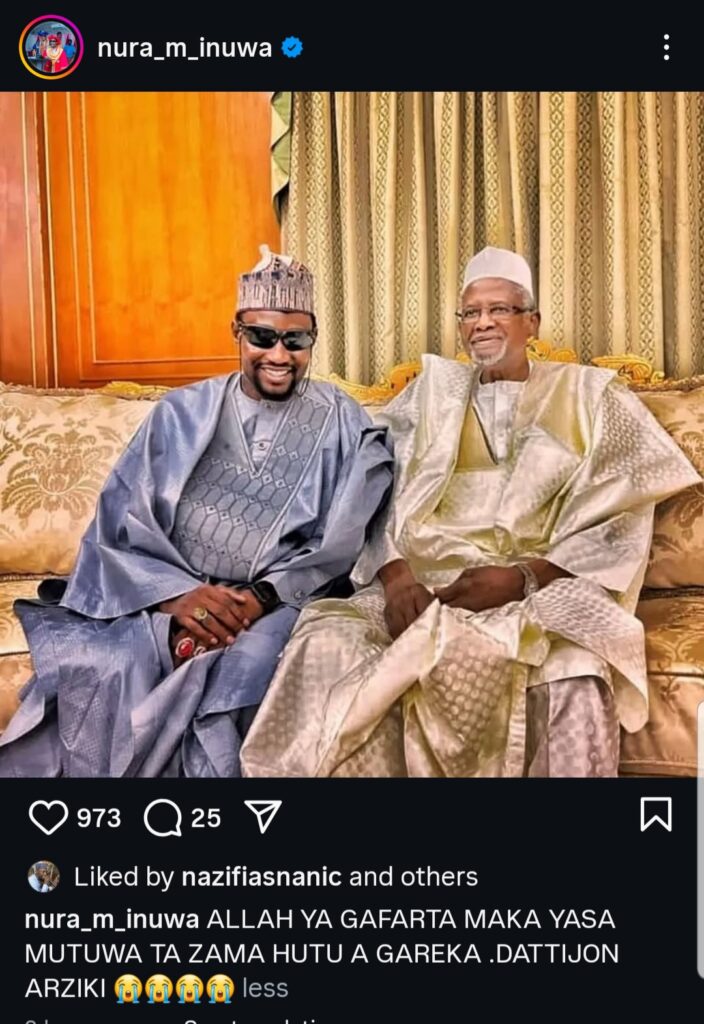The height and width of the screenshot is (1024, 704).
Task: Share the post via paper plane icon
Action: (x=263, y=817)
